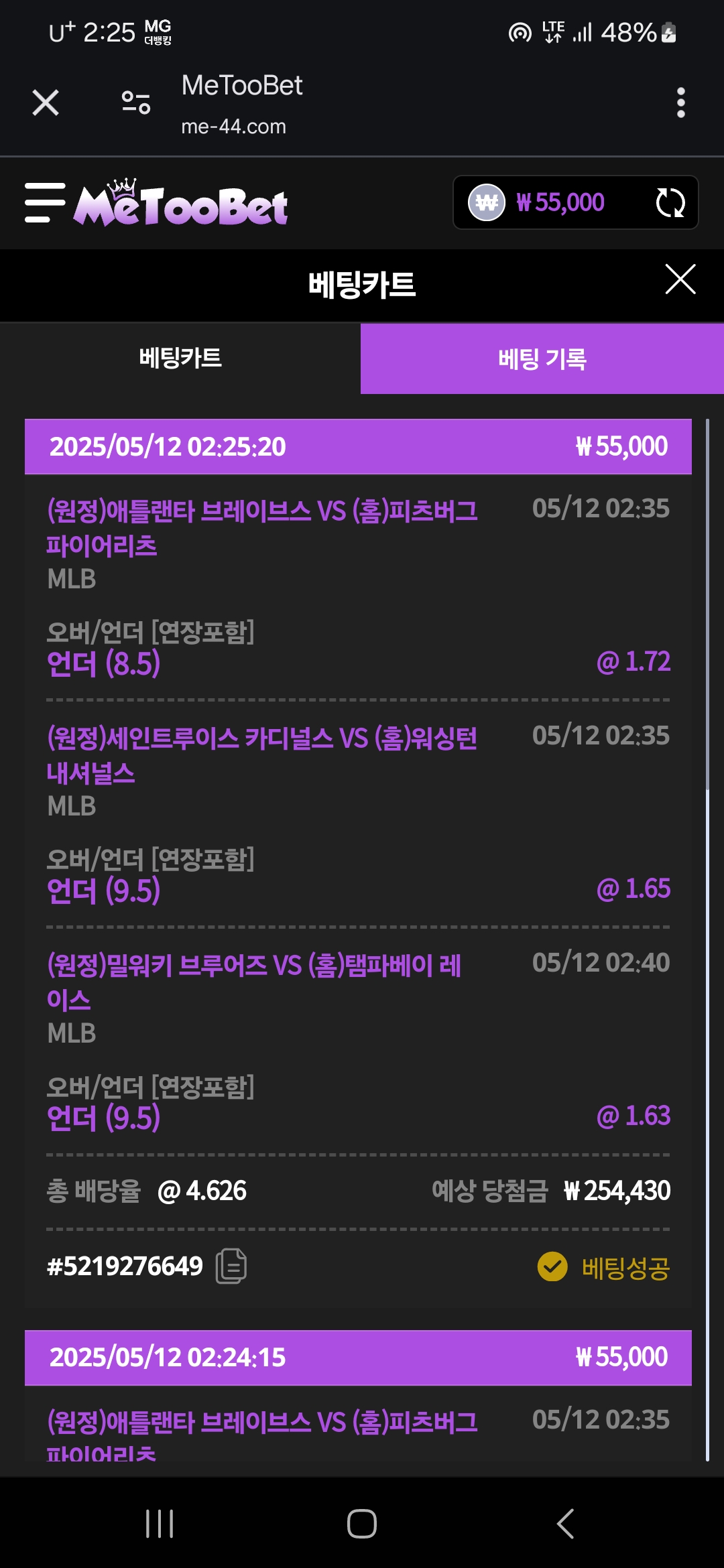The image size is (724, 1568).
Task: Copy bet ID #5219276649
Action: coord(231,1266)
